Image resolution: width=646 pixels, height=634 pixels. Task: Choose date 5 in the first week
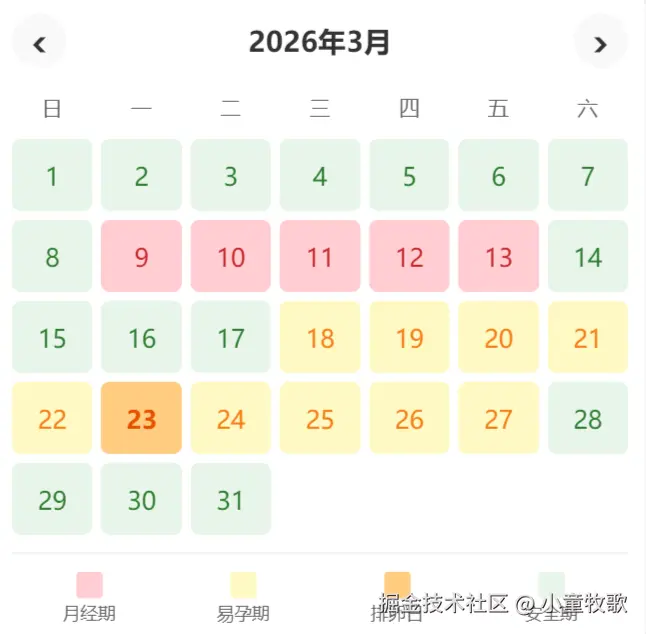point(409,176)
